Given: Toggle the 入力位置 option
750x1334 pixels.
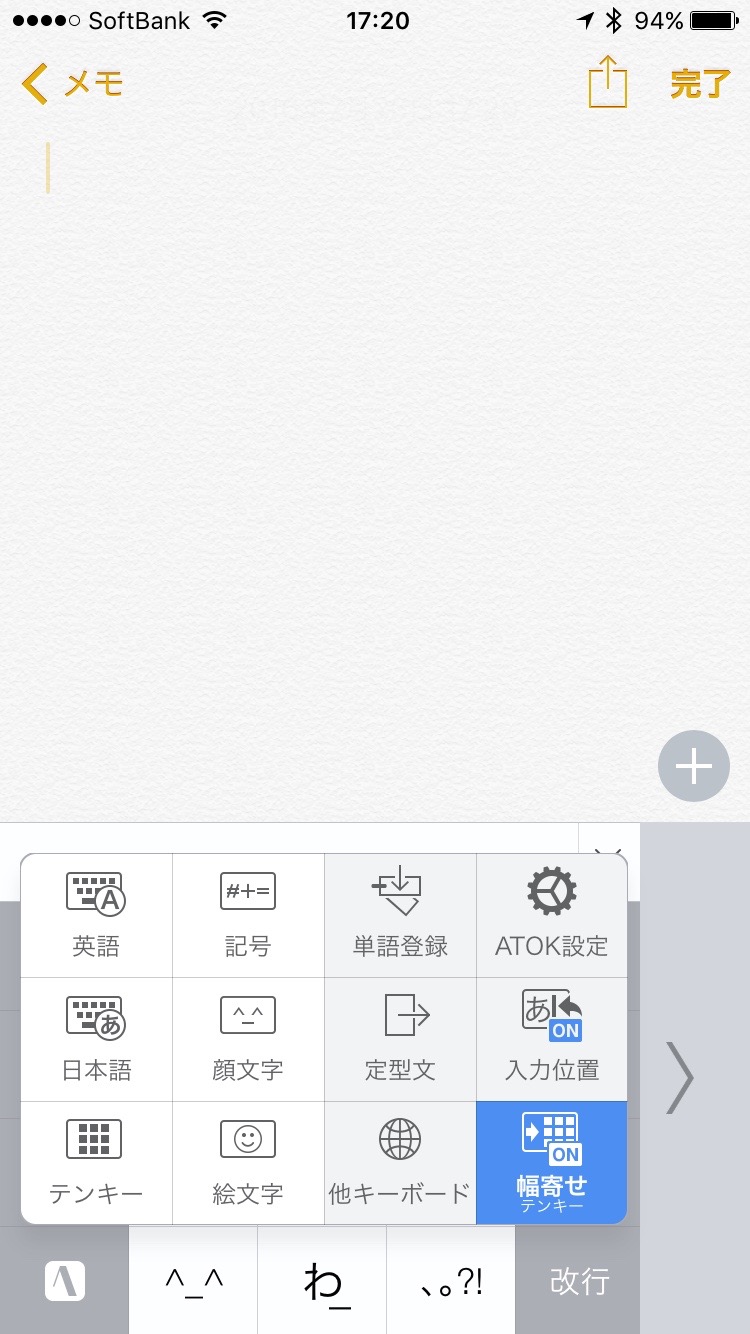Looking at the screenshot, I should pos(552,1039).
